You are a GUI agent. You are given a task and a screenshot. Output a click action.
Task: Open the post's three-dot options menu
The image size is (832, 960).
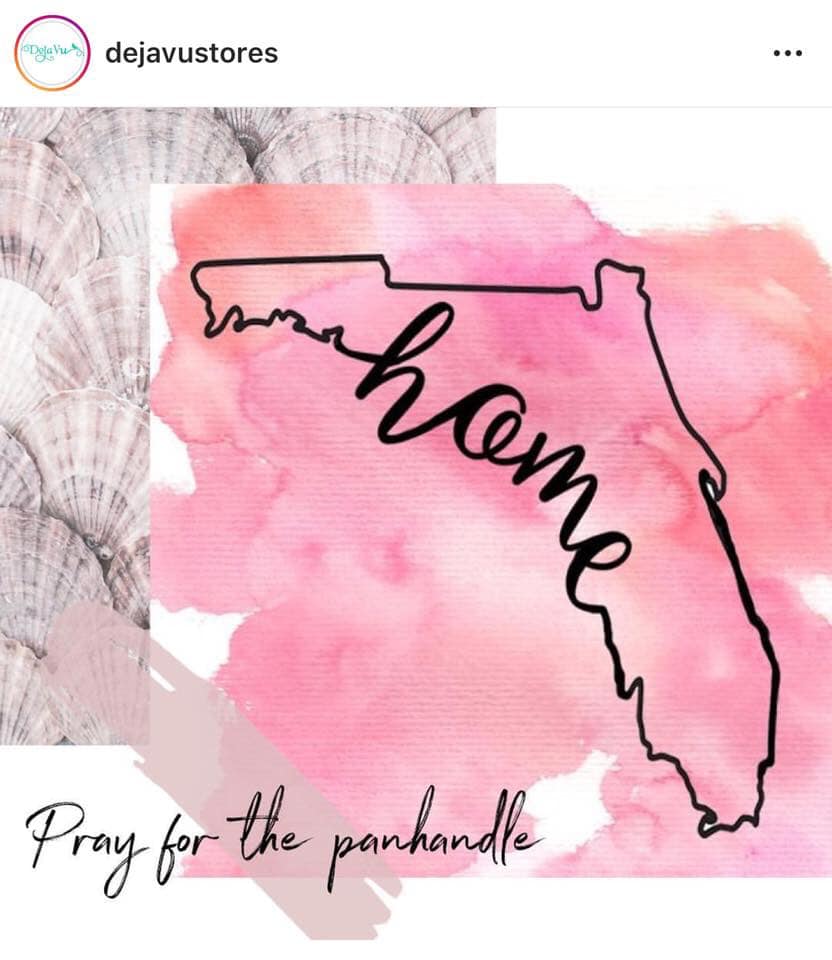pos(787,53)
